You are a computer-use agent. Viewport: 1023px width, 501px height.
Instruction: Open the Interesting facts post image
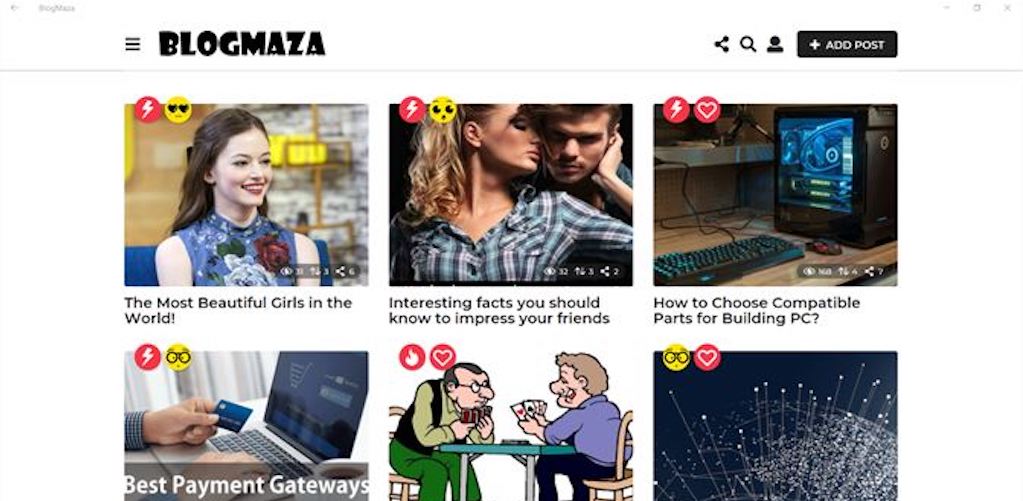pos(510,195)
